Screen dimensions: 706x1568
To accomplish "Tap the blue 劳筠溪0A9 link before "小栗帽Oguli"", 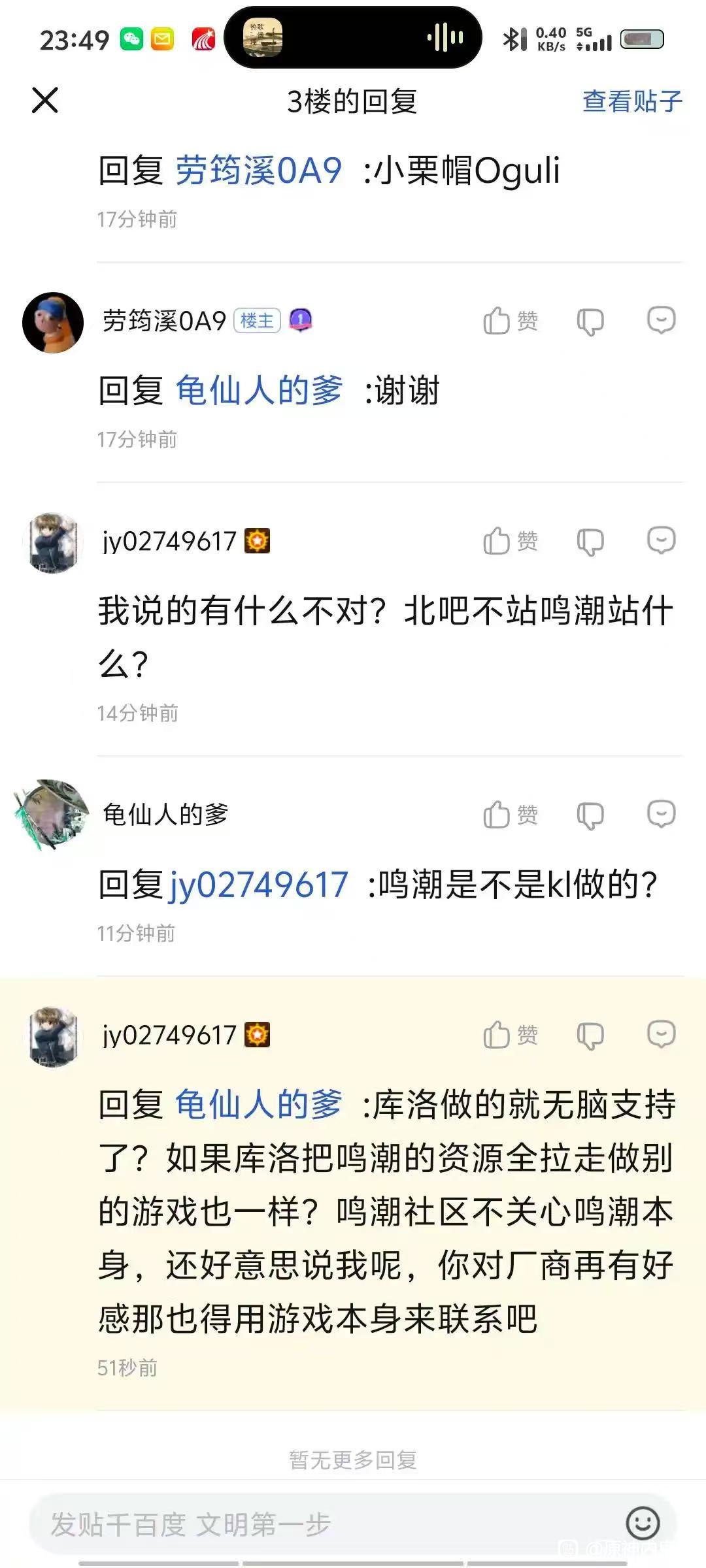I will [259, 171].
